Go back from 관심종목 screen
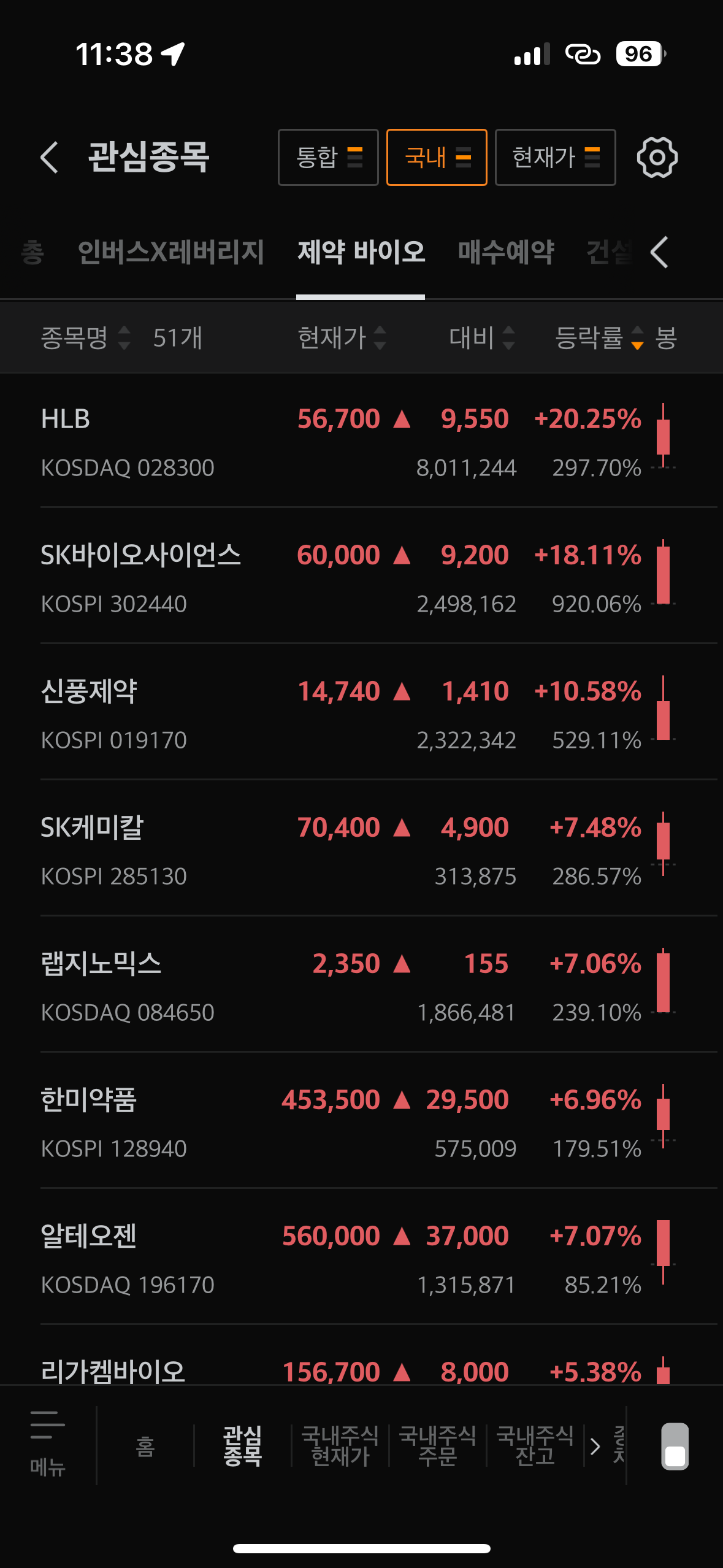 (x=50, y=158)
